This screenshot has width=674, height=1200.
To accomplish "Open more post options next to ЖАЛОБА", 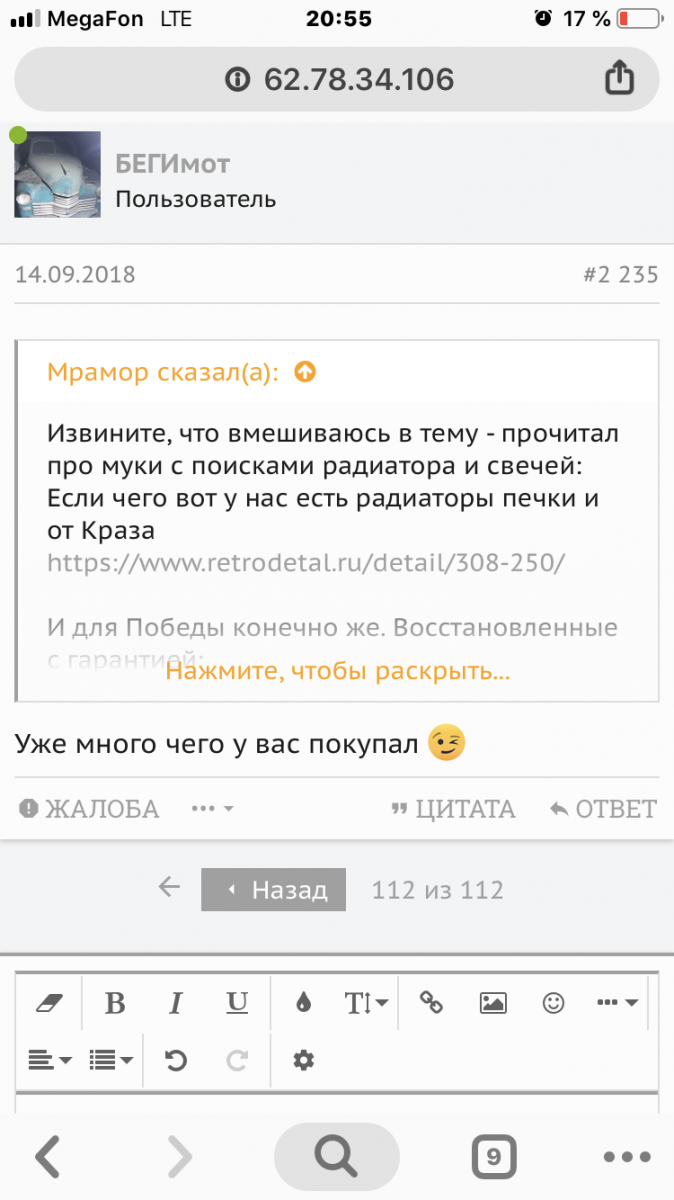I will click(x=212, y=808).
